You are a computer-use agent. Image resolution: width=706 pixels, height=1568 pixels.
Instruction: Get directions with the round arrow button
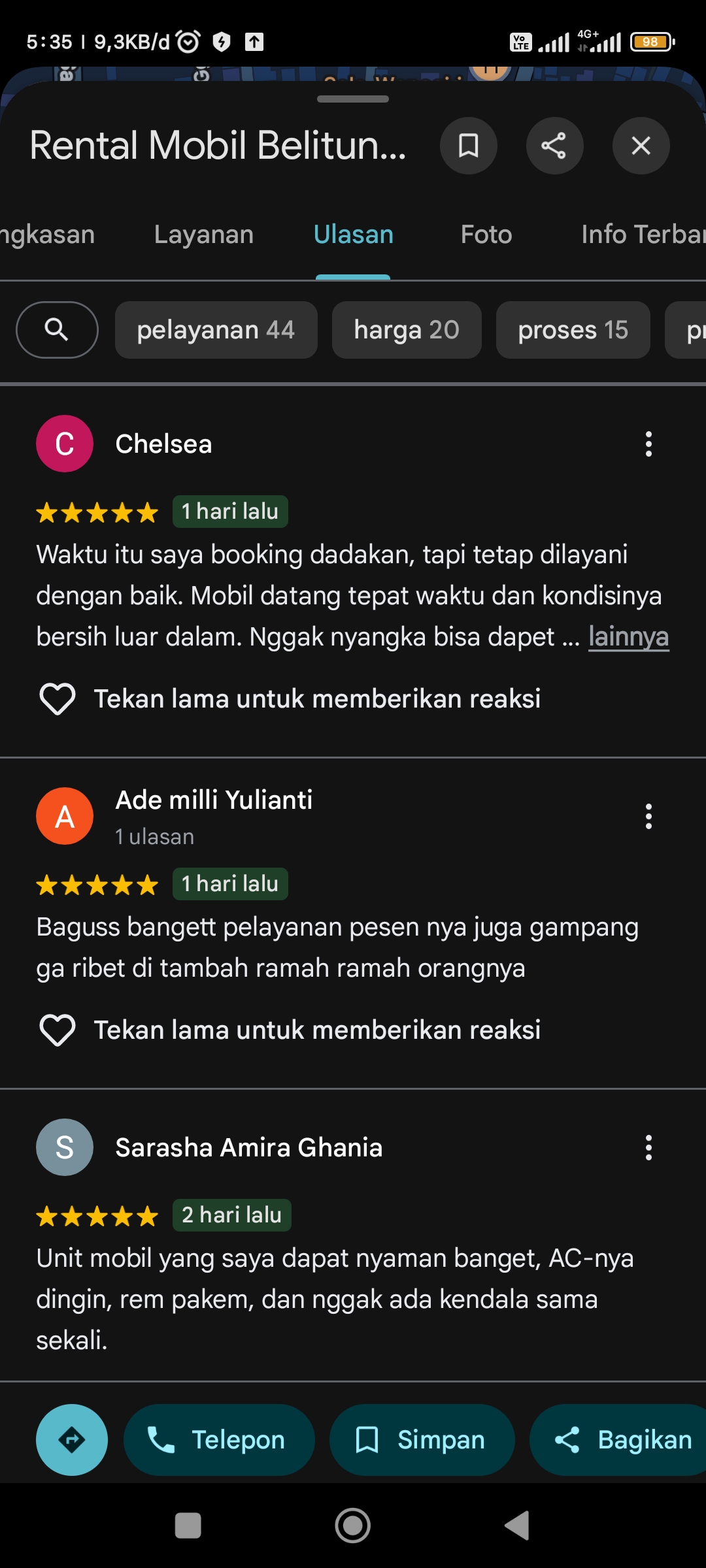[72, 1440]
